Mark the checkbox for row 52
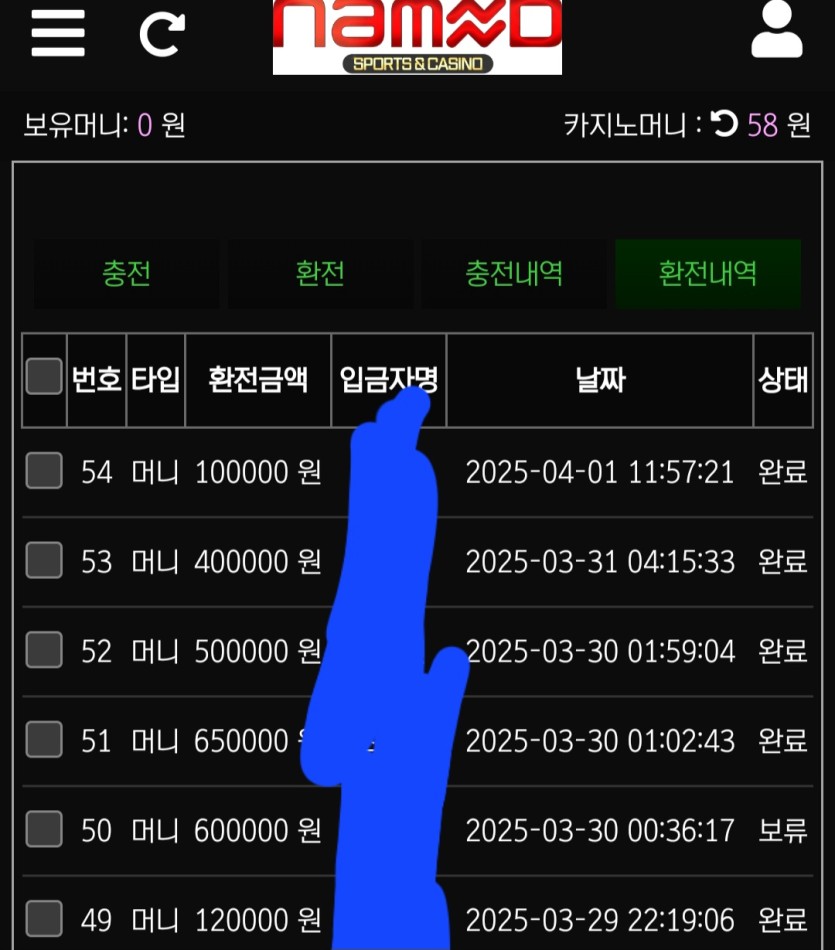 [x=44, y=651]
